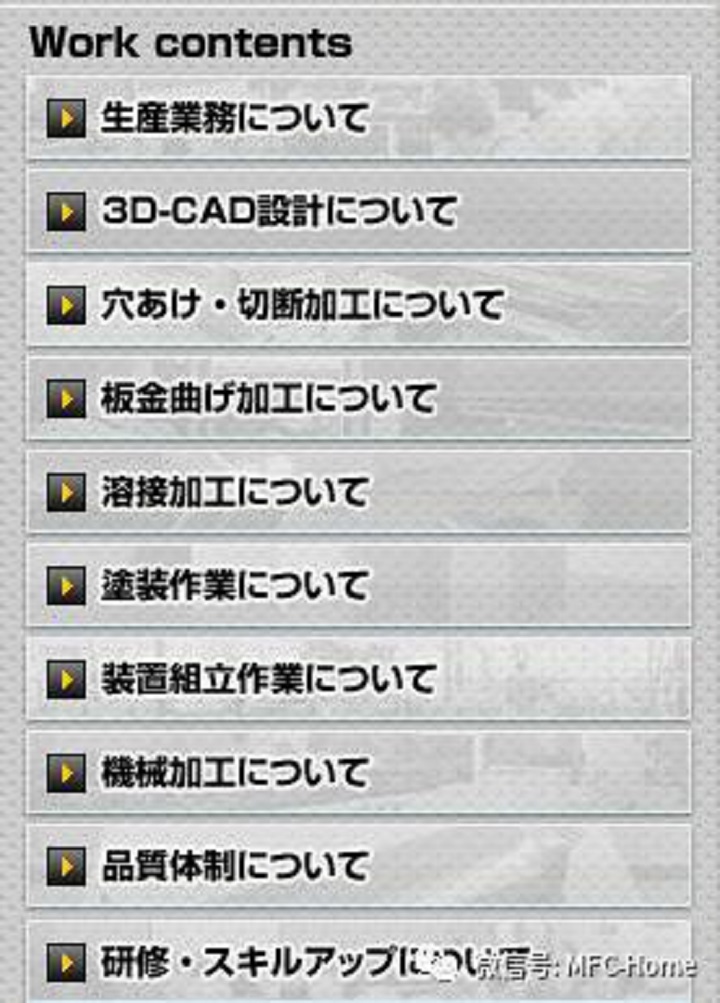This screenshot has height=1003, width=720.
Task: Select 穴あけ・切断加工について
Action: (x=301, y=305)
